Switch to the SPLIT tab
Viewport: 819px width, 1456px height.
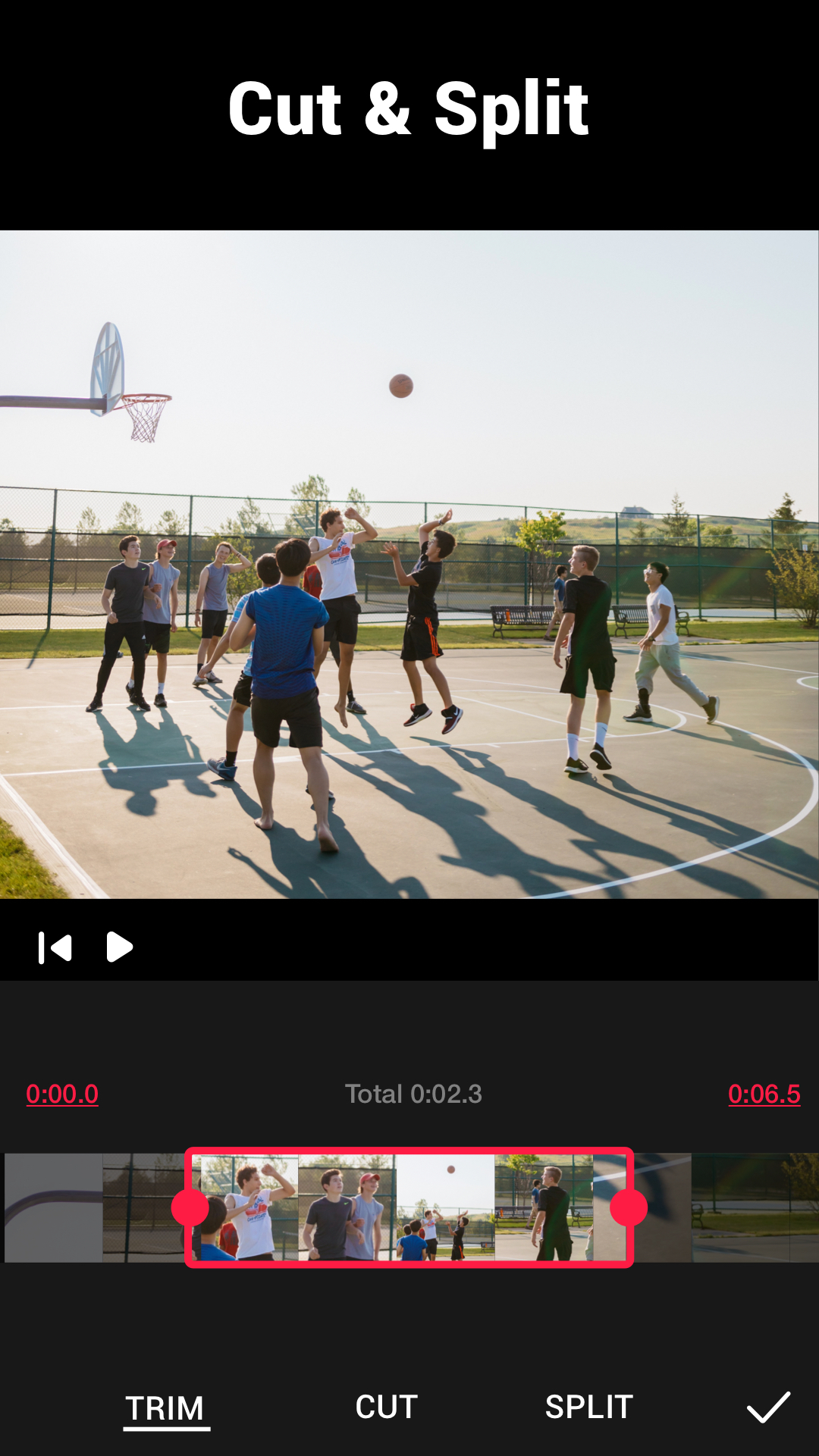point(589,1407)
